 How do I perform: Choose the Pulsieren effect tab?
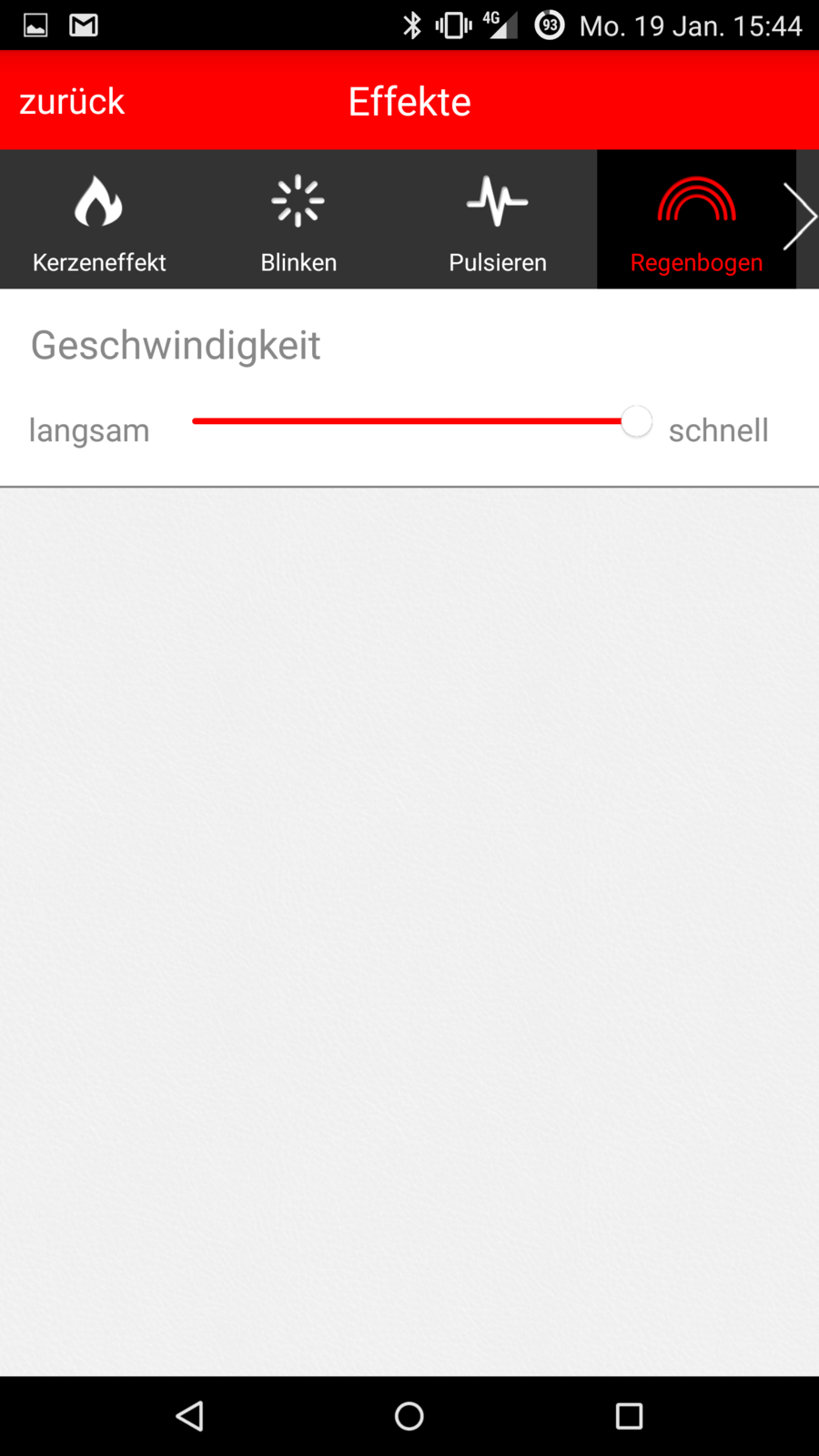498,221
